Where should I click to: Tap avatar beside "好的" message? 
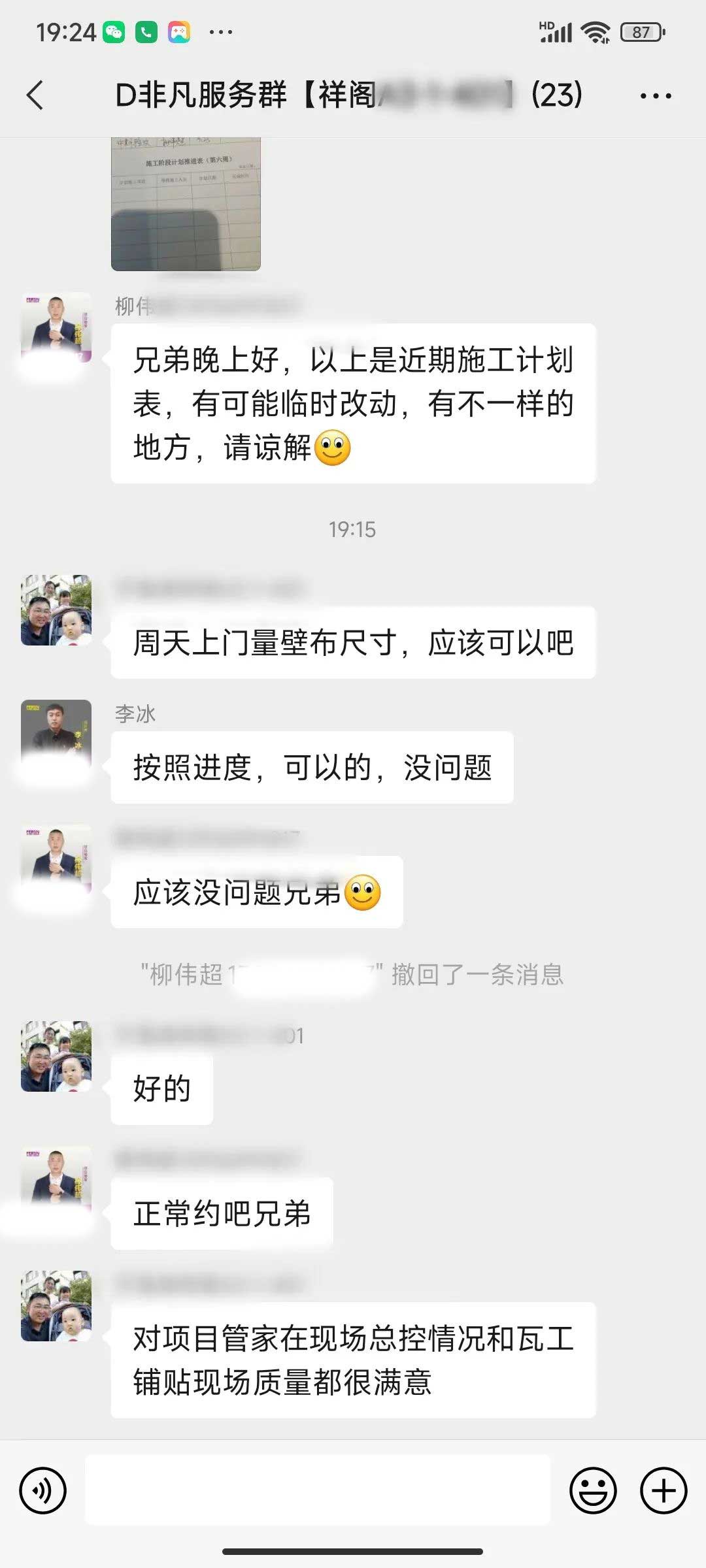tap(56, 1056)
